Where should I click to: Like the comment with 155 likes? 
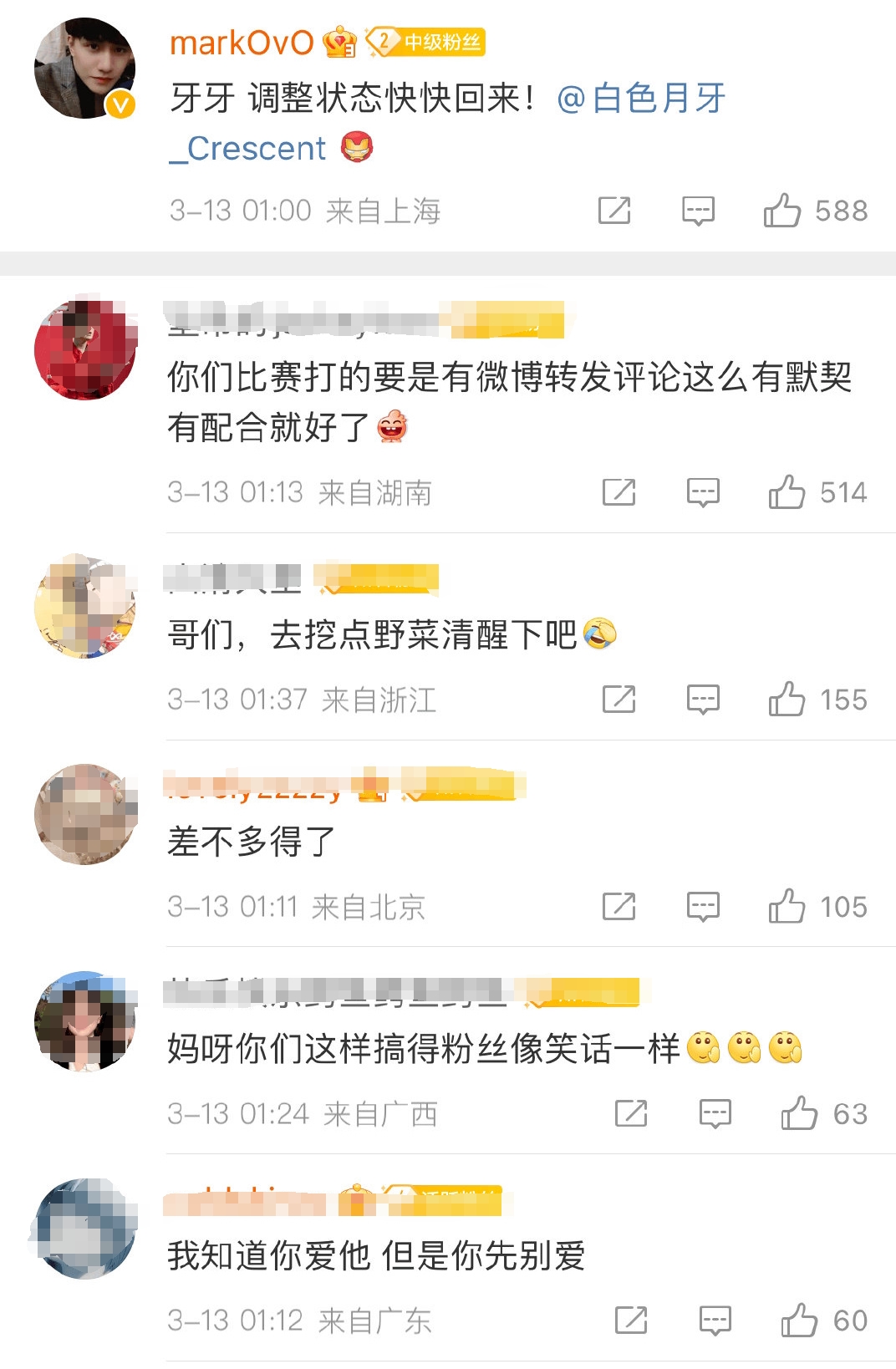coord(787,700)
